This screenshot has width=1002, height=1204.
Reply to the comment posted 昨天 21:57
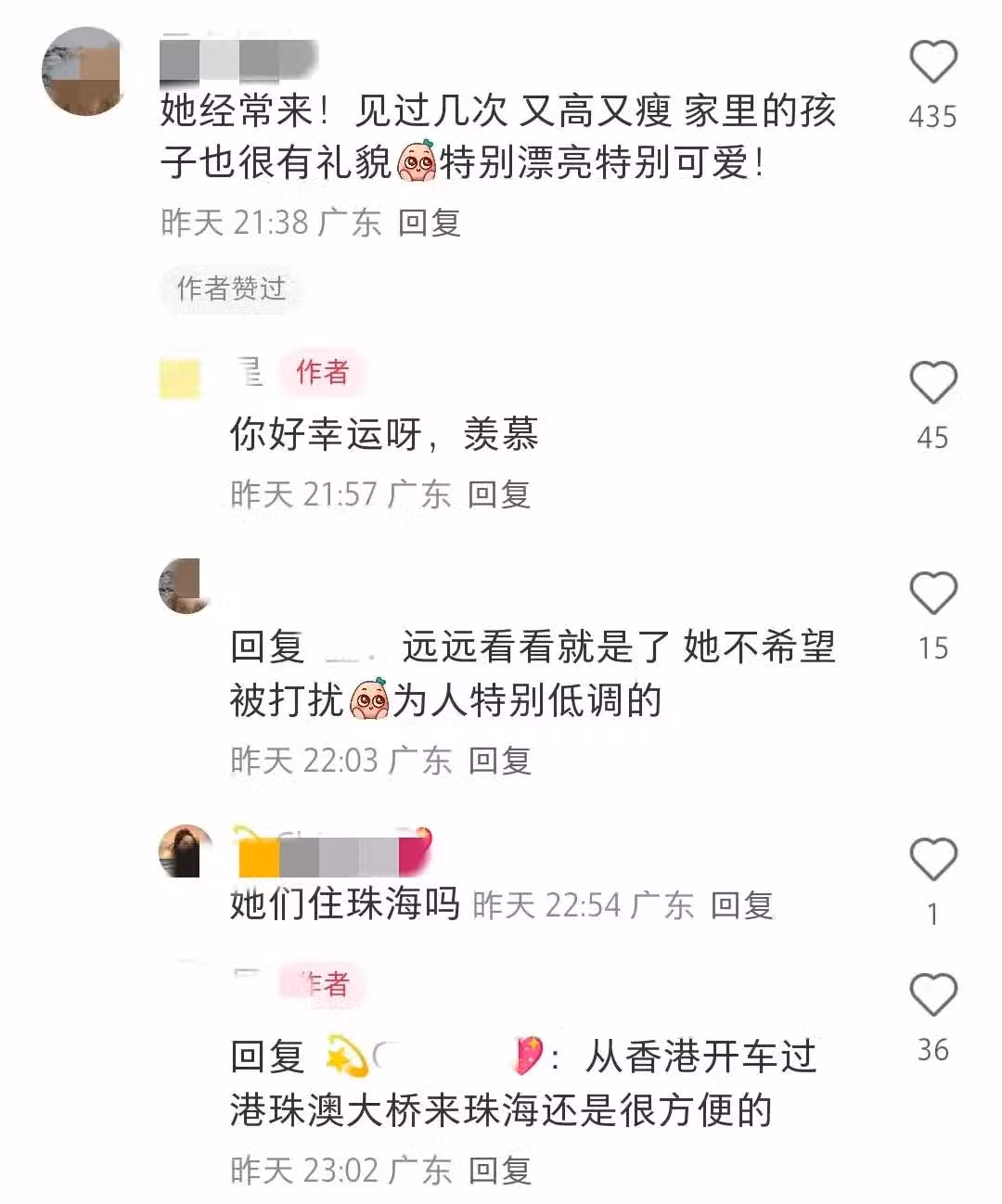[498, 494]
